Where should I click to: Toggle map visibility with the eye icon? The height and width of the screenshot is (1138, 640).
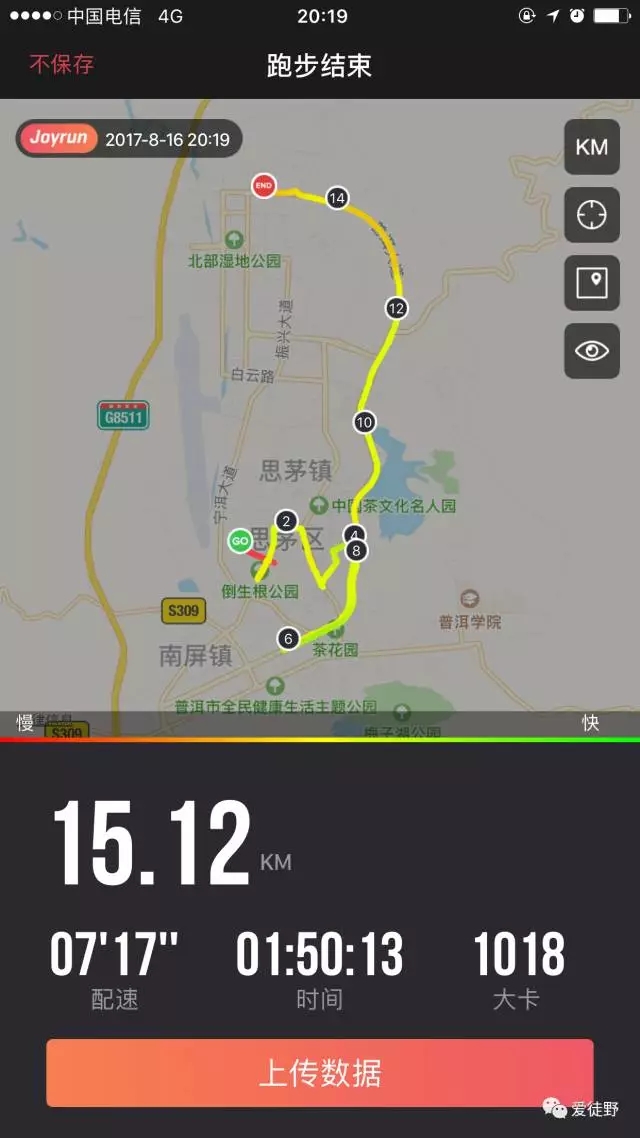591,351
